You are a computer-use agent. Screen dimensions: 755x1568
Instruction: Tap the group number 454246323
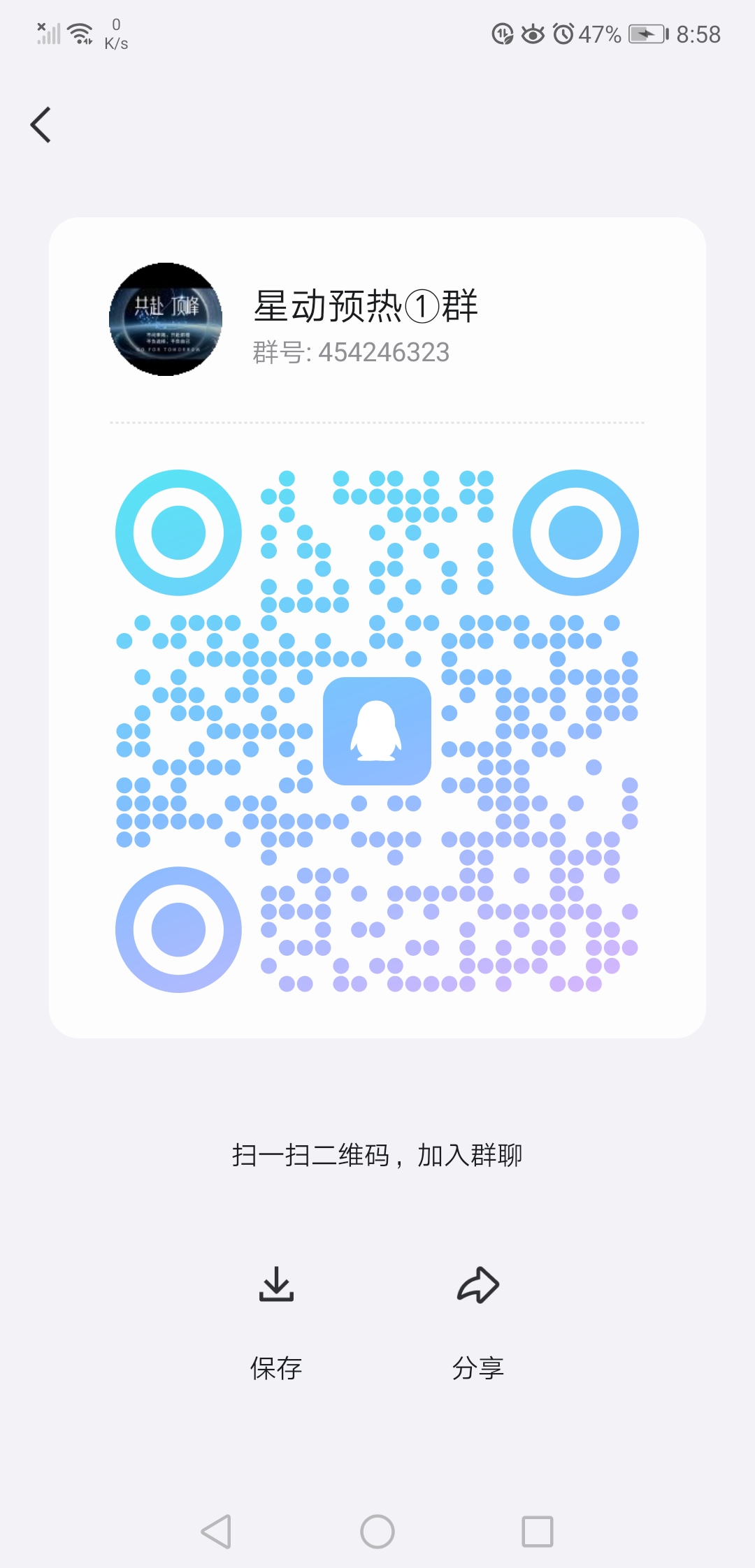coord(350,353)
